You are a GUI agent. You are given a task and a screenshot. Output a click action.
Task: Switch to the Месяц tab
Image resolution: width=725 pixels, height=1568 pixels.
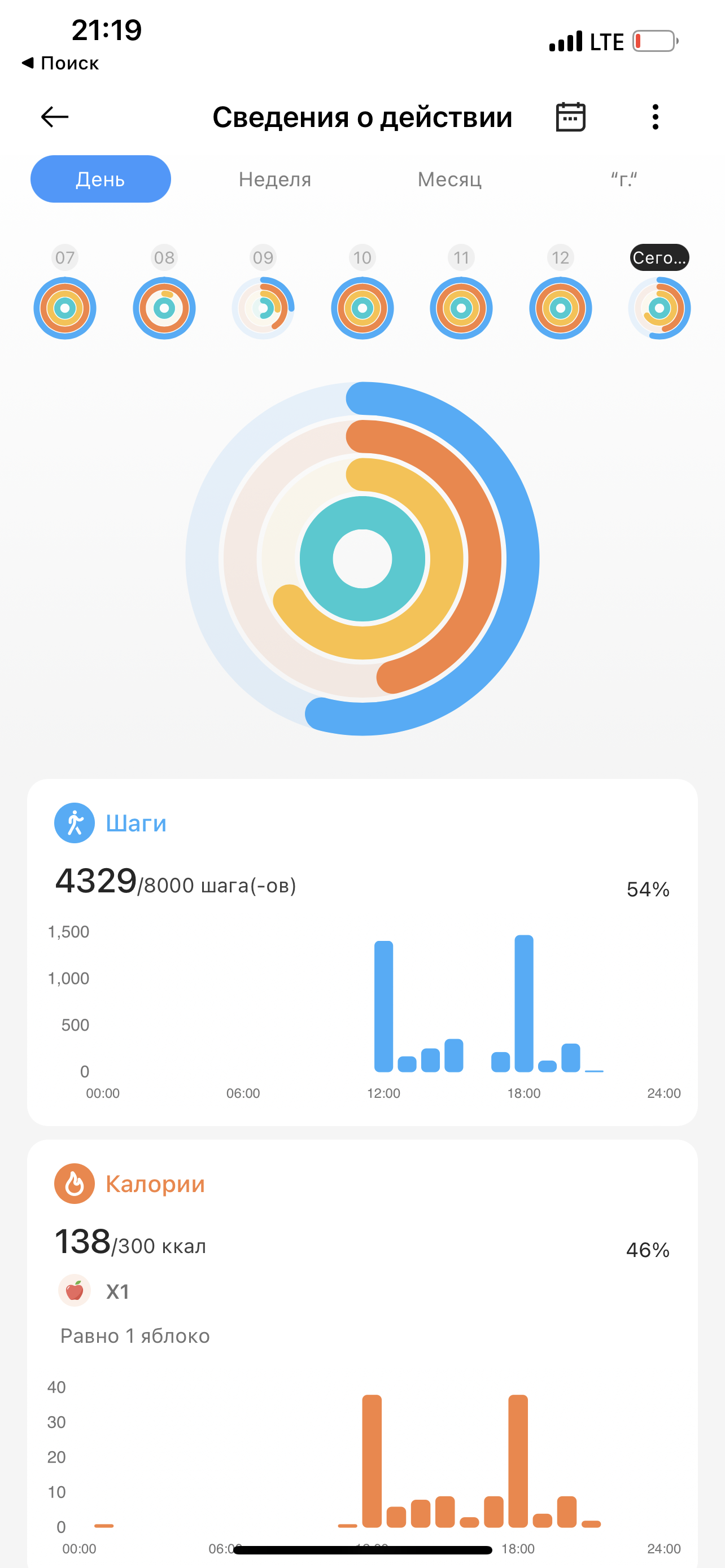coord(449,179)
